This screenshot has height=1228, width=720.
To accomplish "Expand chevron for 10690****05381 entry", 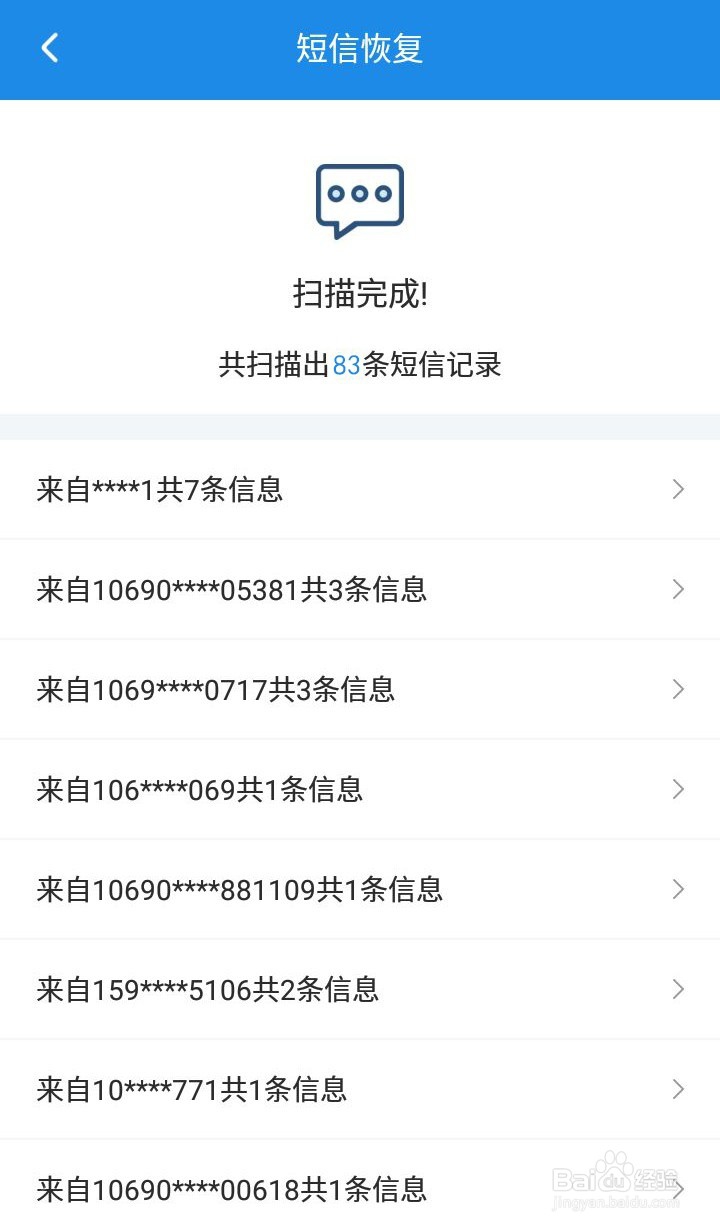I will pos(677,589).
